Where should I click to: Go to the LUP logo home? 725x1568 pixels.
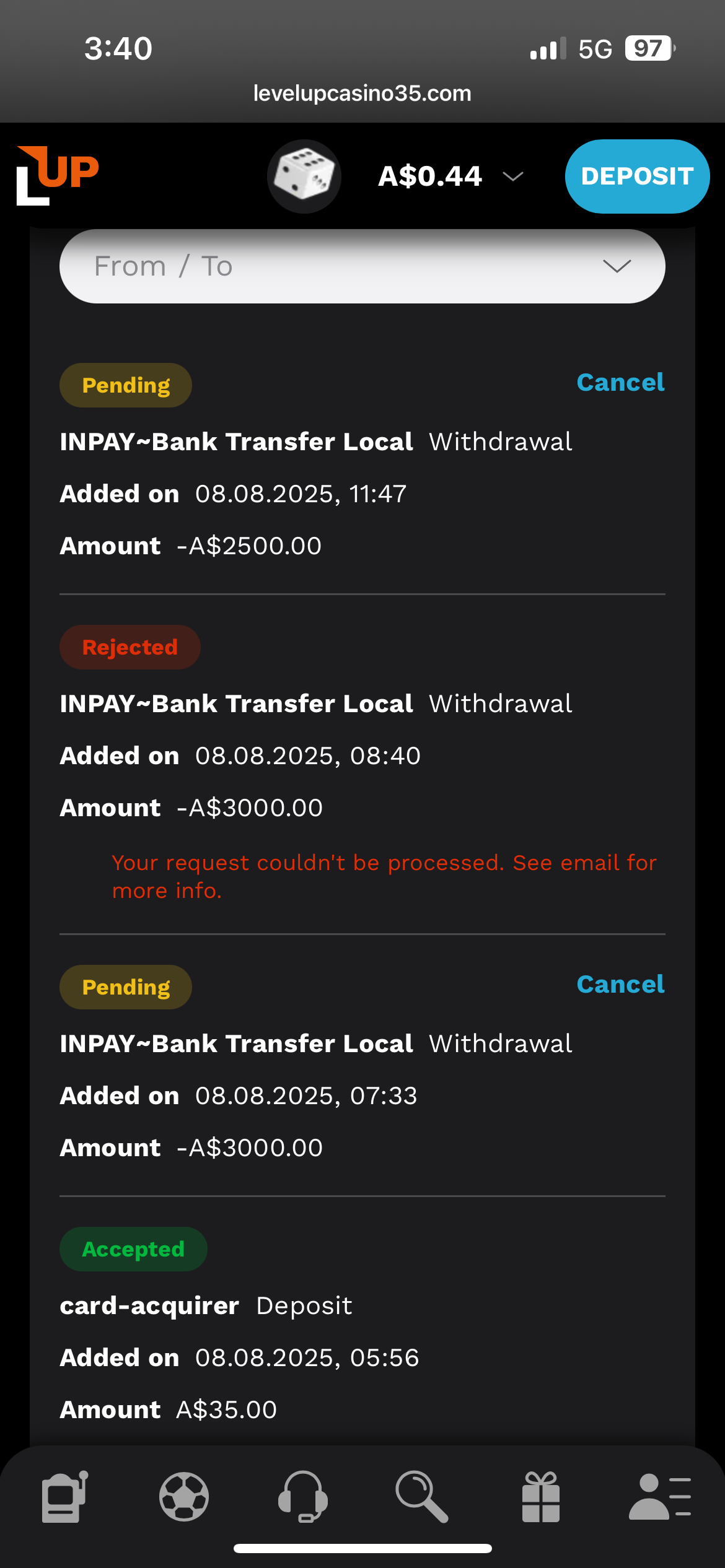(57, 175)
